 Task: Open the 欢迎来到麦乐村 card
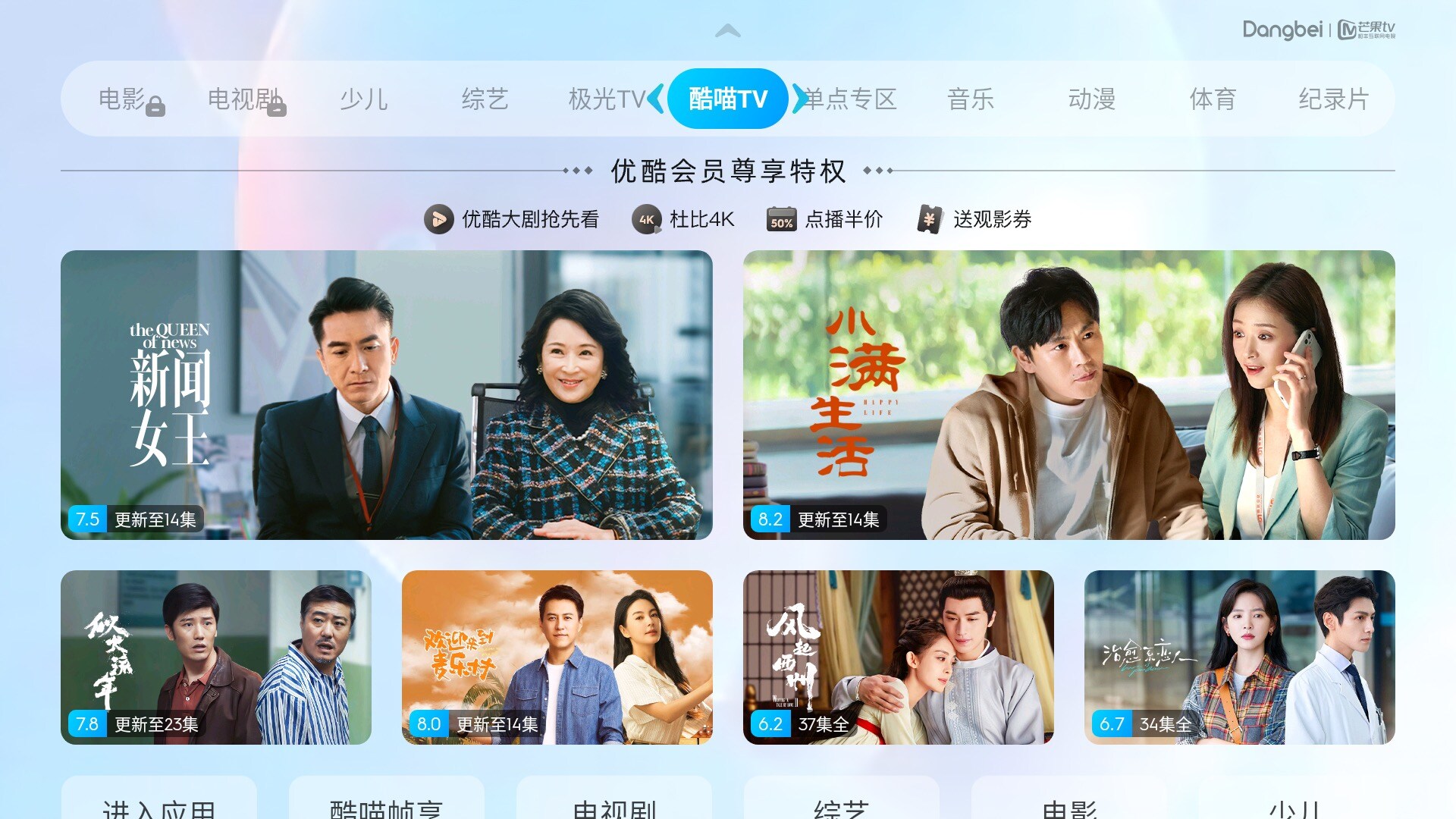557,657
